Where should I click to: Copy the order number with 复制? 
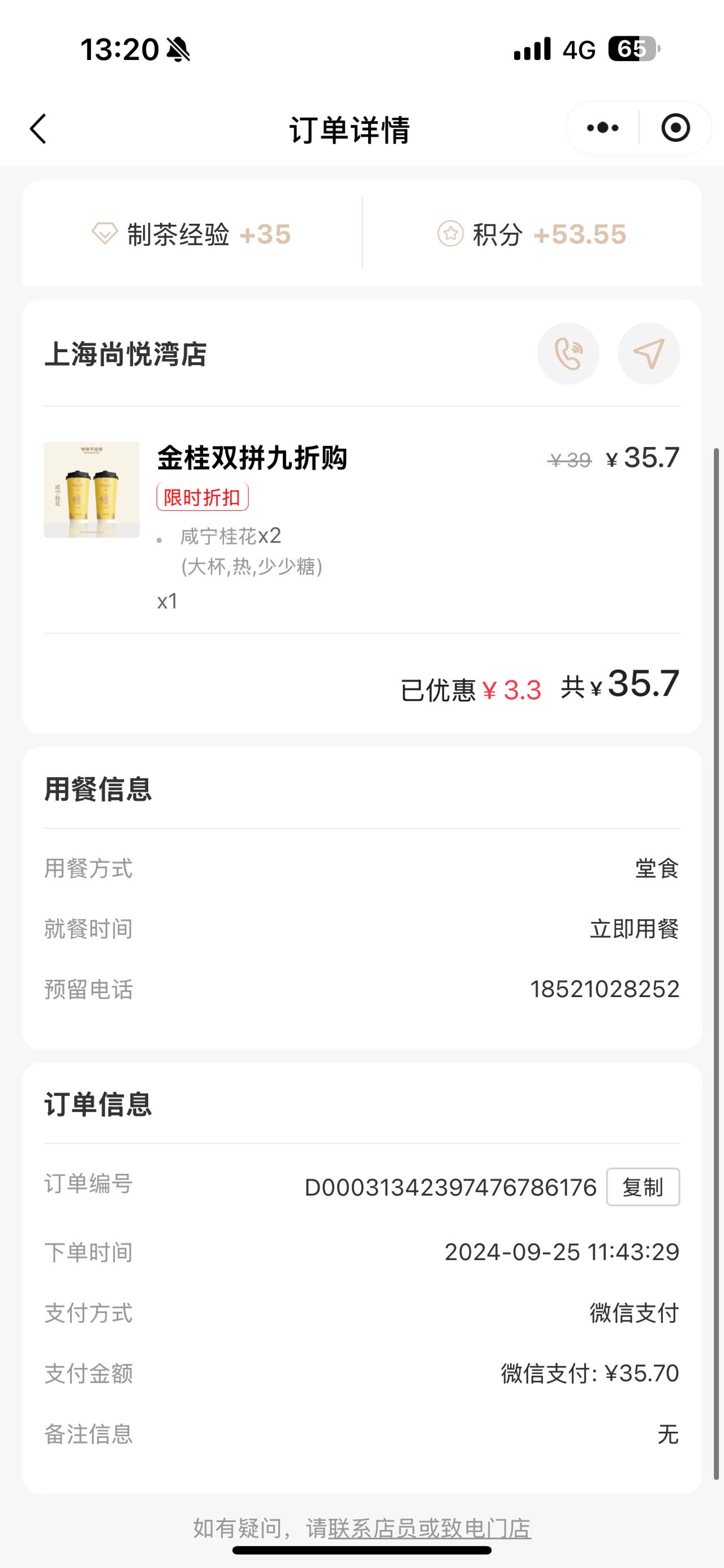[x=643, y=1186]
